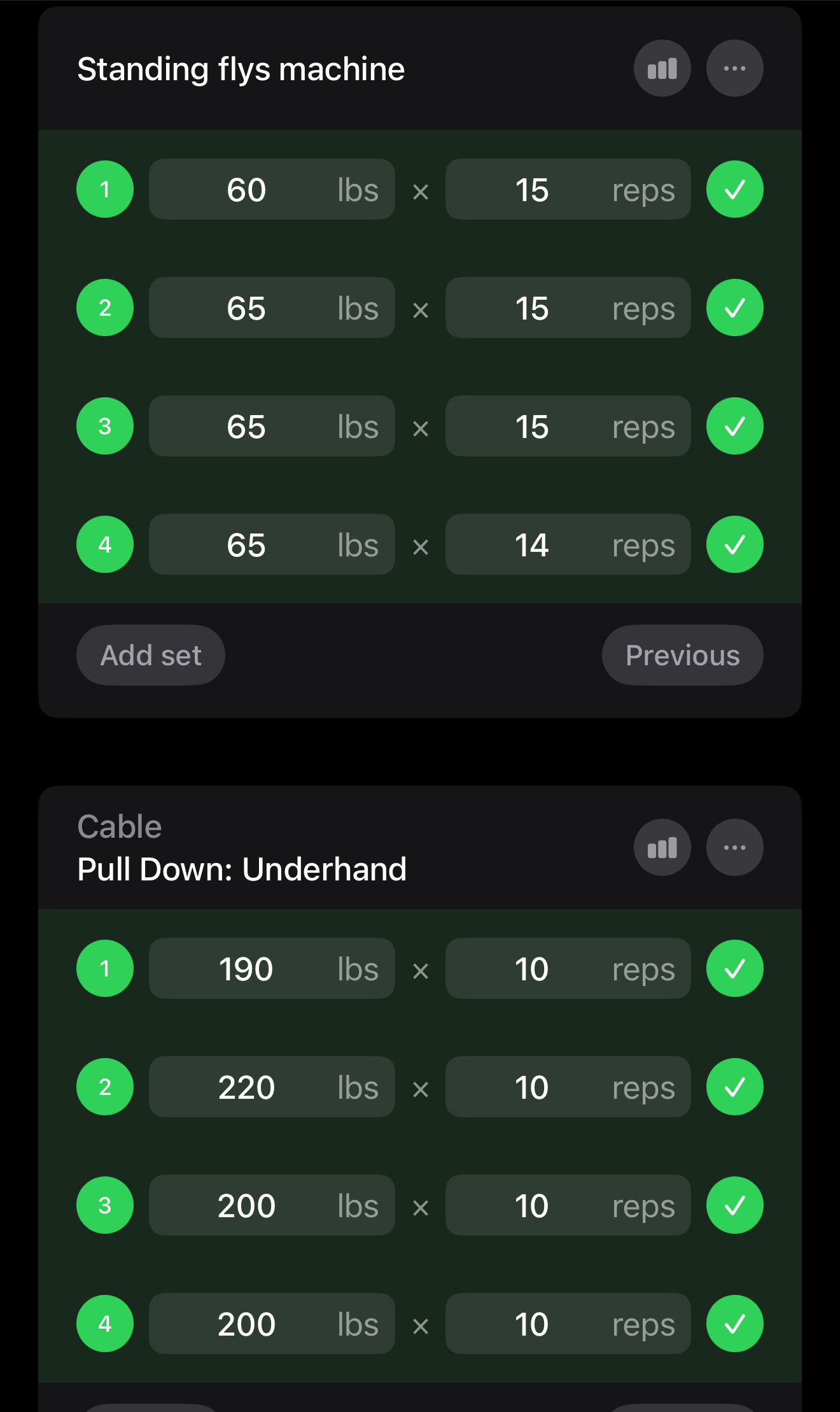Image resolution: width=840 pixels, height=1412 pixels.
Task: Uncheck the 220 lbs set completion
Action: coord(734,1087)
